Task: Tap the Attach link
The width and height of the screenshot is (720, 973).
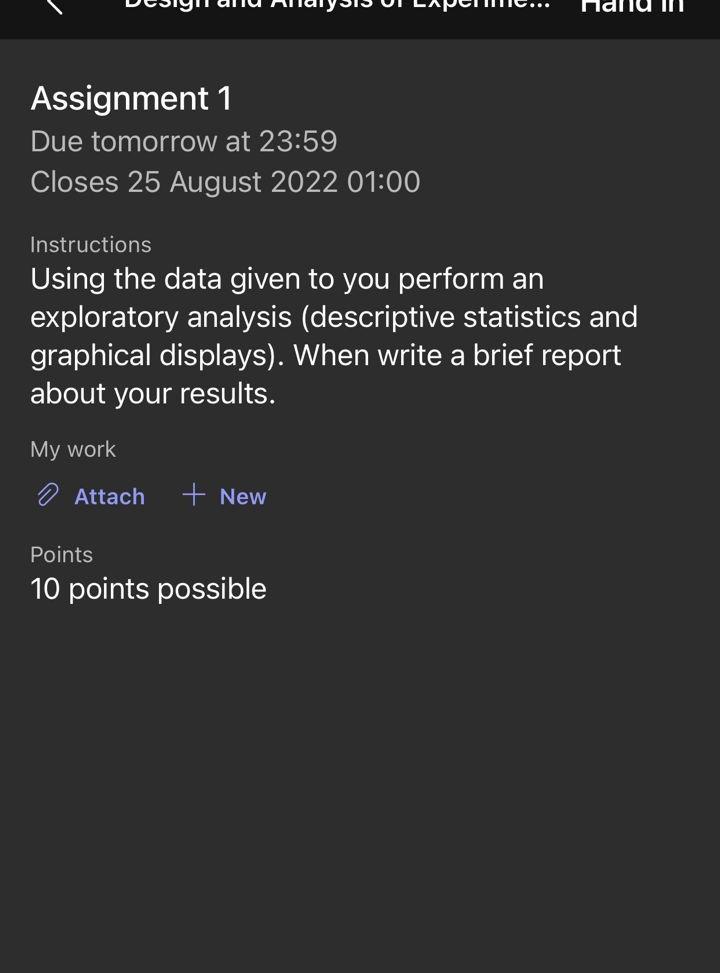Action: [108, 496]
